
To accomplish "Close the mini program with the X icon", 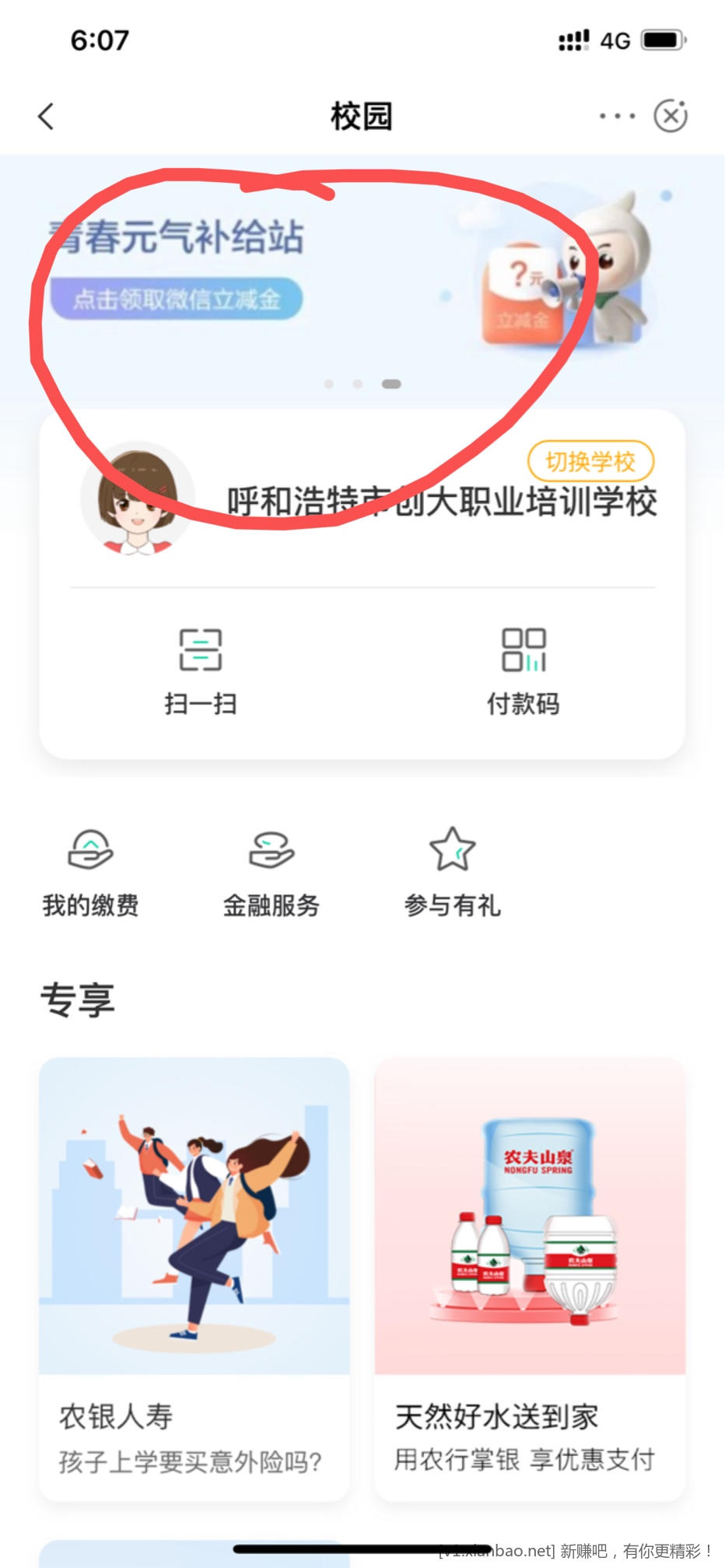I will tap(671, 117).
